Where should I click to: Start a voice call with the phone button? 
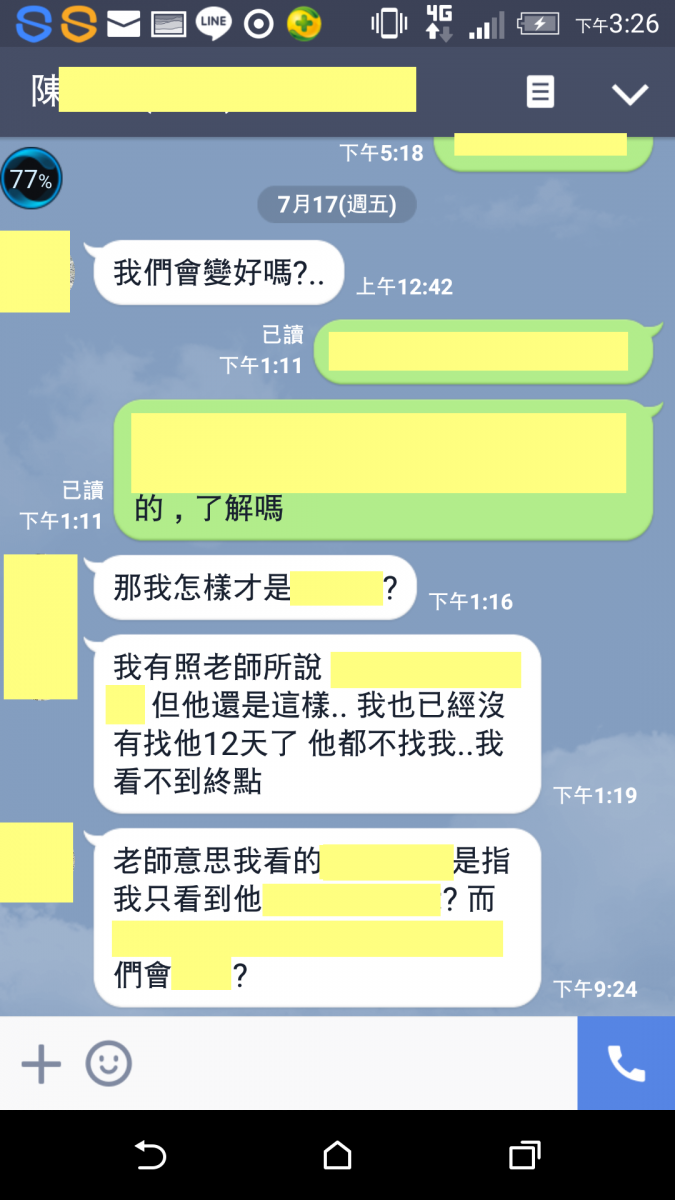click(626, 1063)
